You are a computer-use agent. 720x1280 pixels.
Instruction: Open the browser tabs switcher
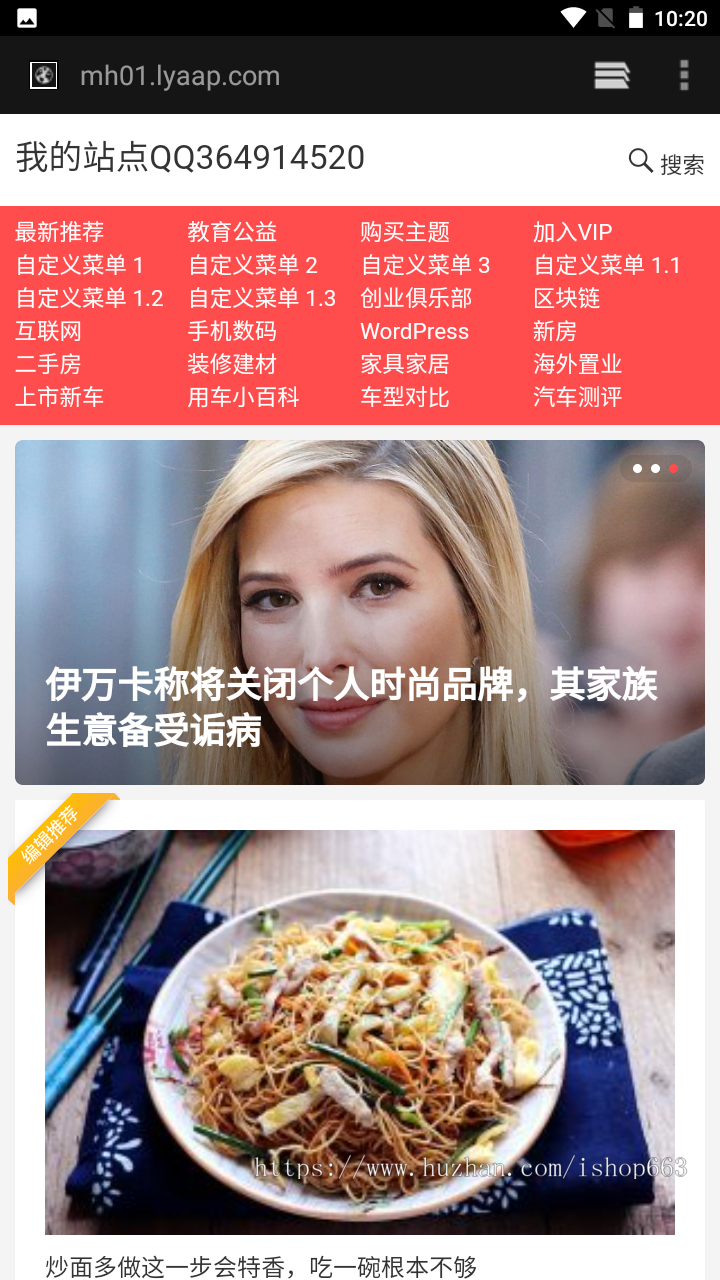coord(611,76)
